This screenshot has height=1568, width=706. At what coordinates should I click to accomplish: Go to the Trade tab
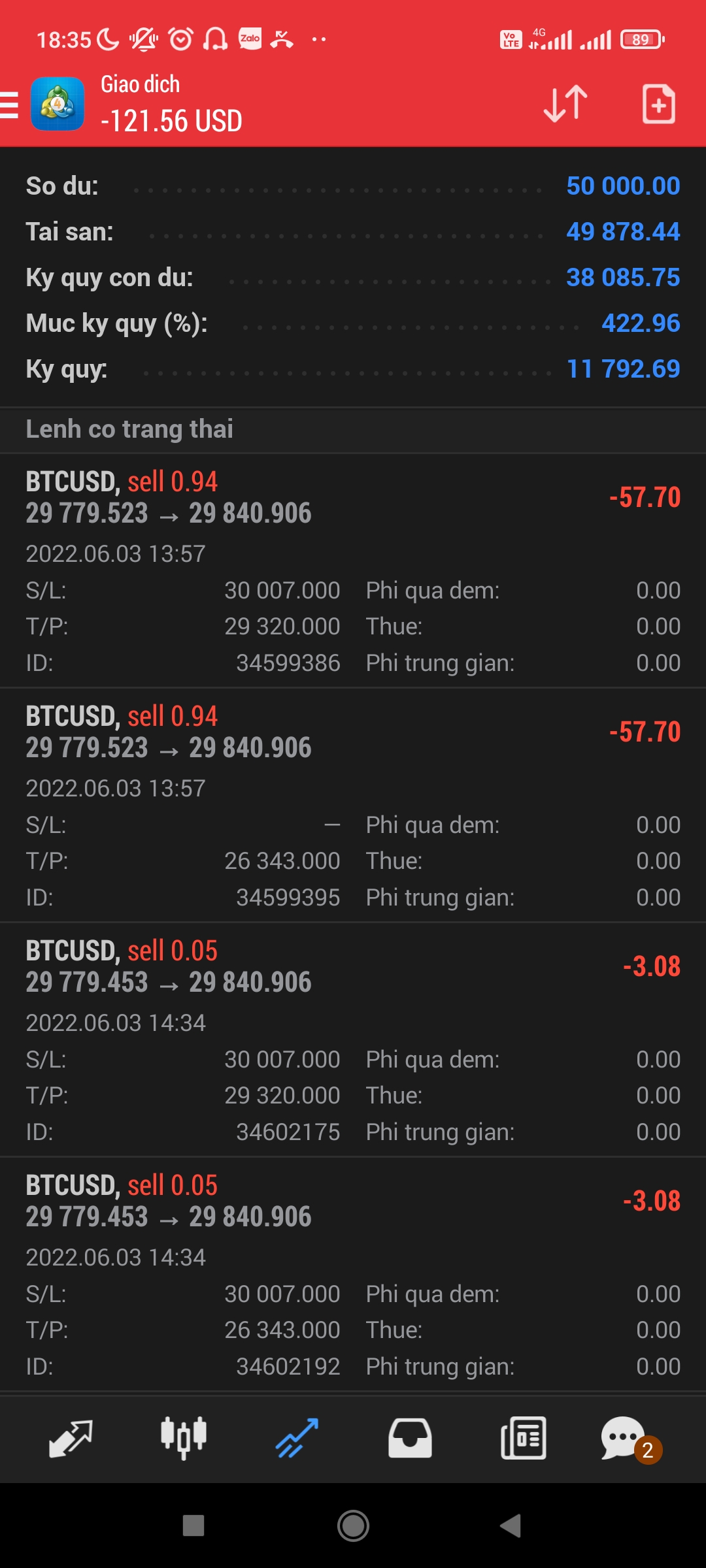(x=297, y=1438)
